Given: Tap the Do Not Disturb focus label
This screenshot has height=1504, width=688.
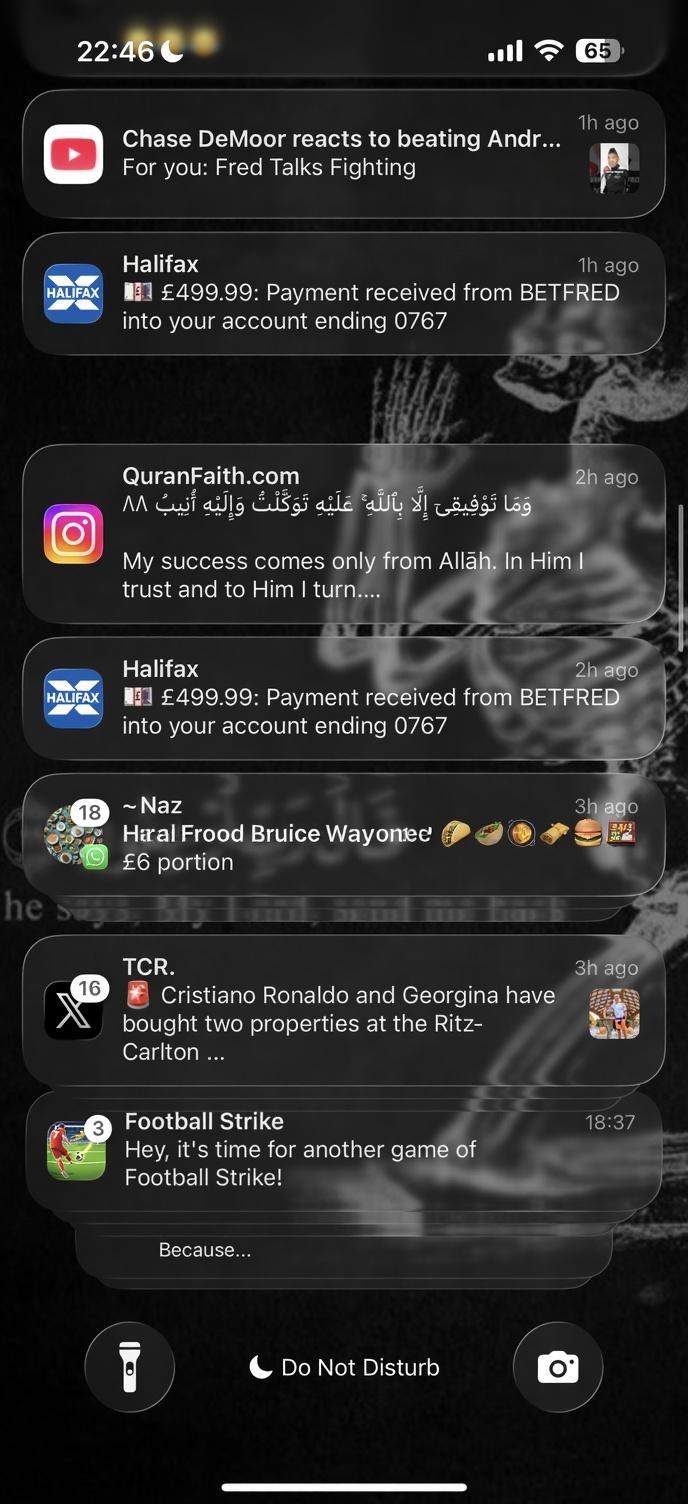Looking at the screenshot, I should [x=345, y=1367].
